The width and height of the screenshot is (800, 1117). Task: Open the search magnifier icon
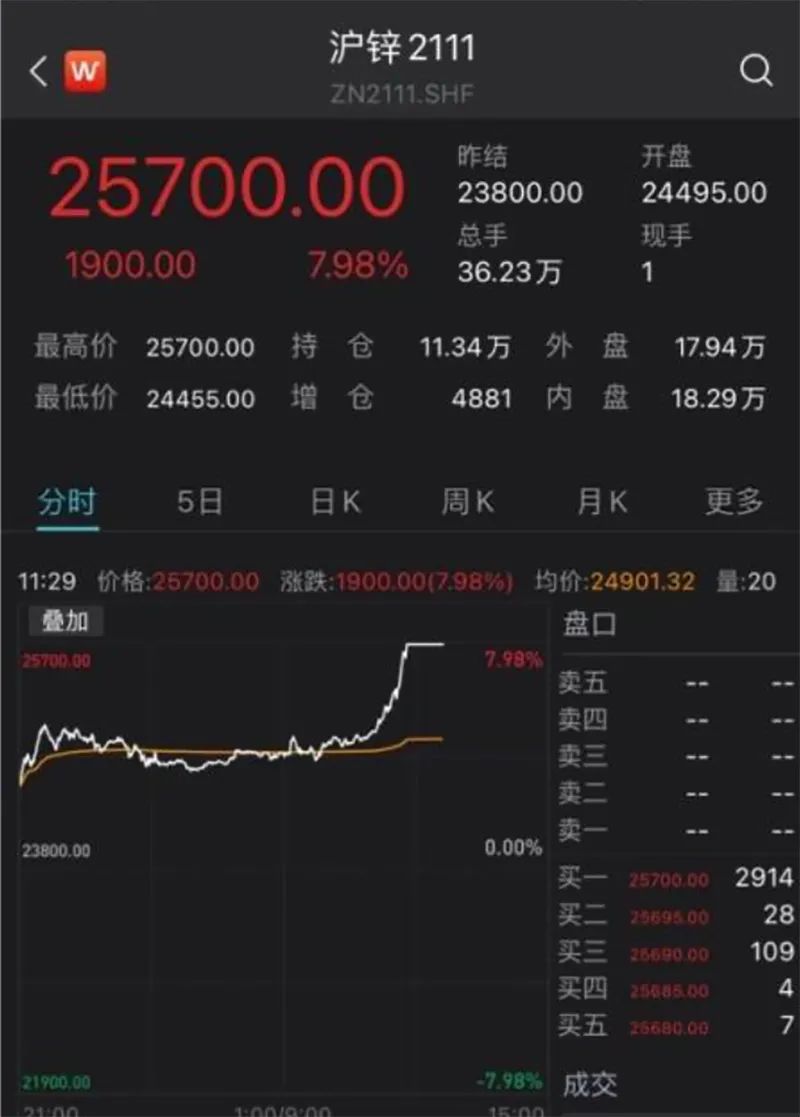[756, 71]
